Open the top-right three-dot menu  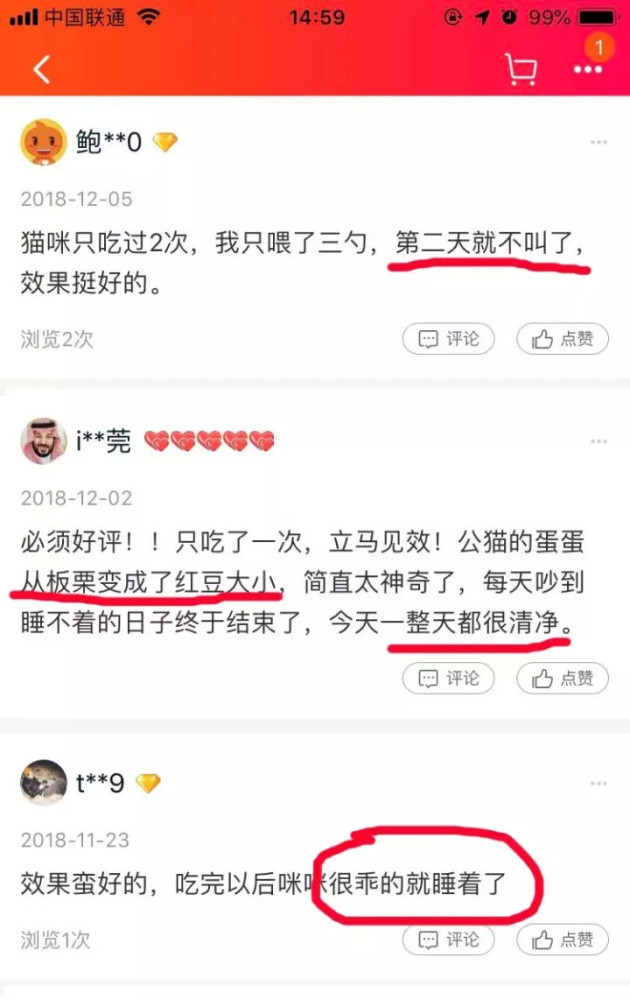(x=588, y=69)
